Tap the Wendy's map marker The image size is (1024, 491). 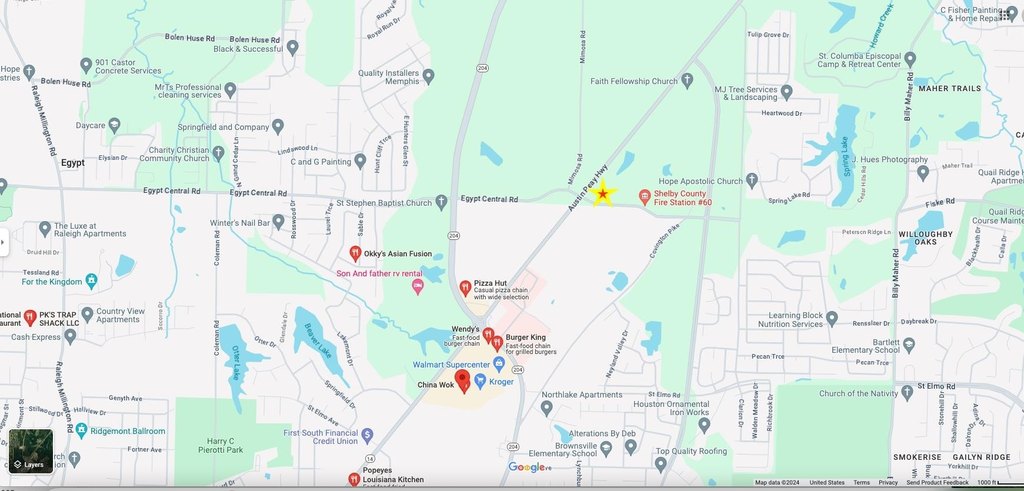point(488,334)
